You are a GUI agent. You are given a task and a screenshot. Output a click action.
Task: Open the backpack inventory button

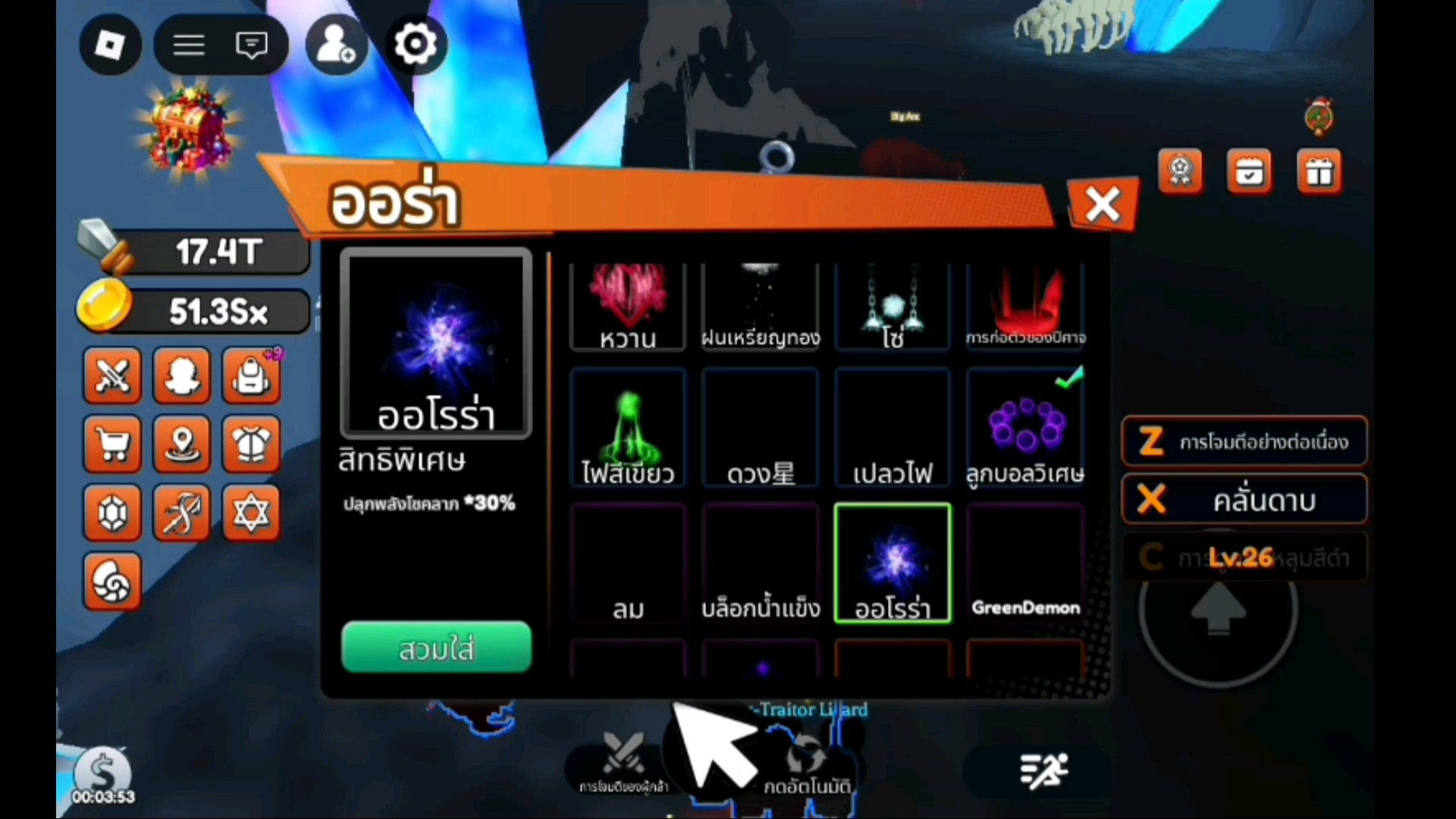(x=251, y=376)
